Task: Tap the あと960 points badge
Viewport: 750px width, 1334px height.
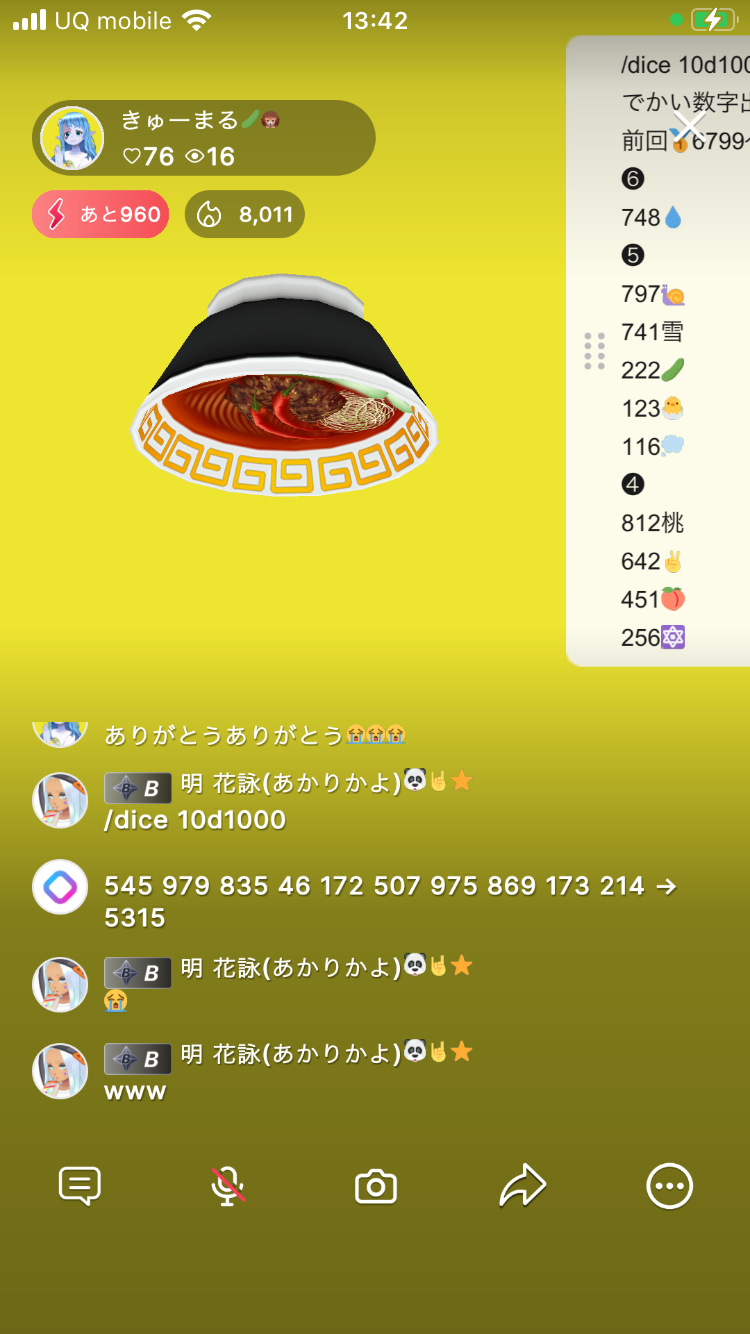Action: [100, 215]
